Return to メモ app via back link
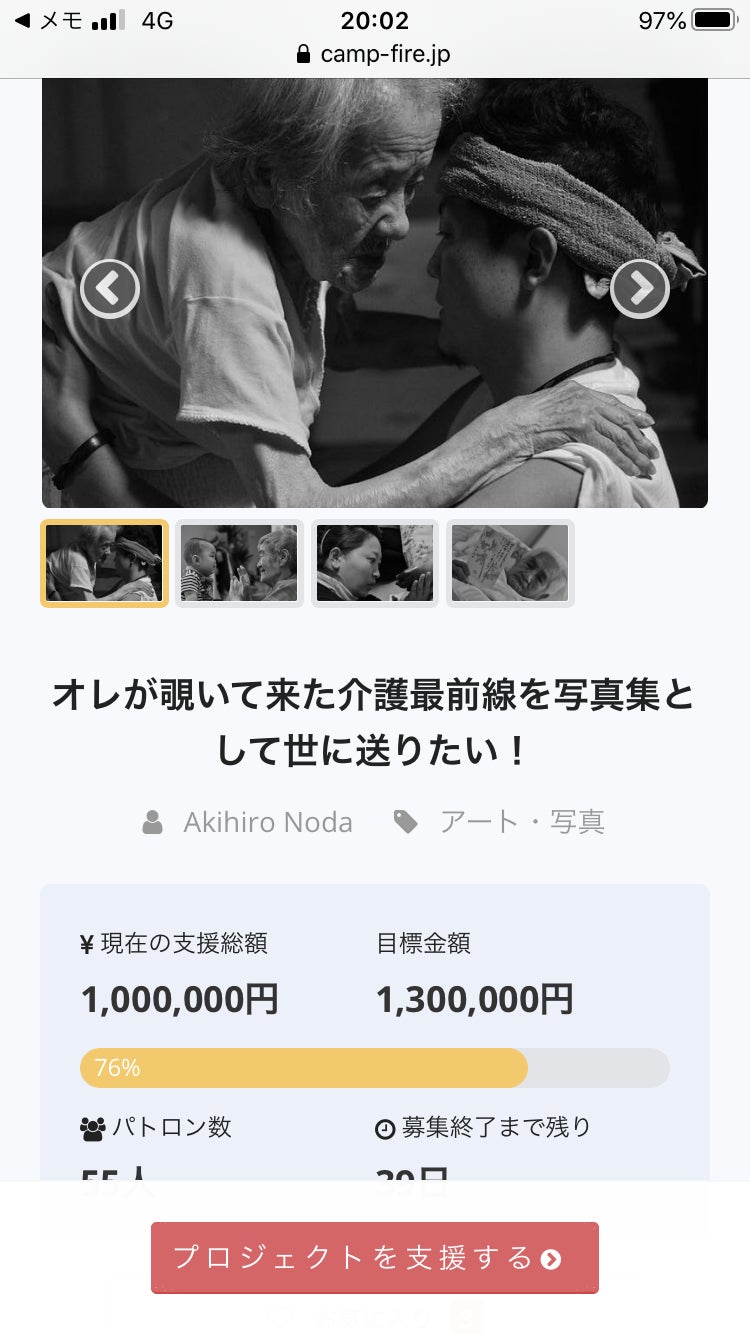The height and width of the screenshot is (1334, 750). pos(48,21)
